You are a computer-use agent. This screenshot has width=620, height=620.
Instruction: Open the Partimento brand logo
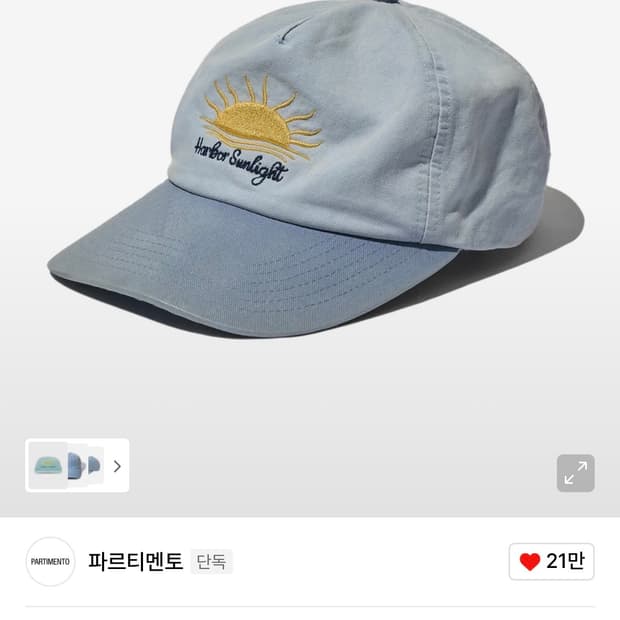(50, 561)
